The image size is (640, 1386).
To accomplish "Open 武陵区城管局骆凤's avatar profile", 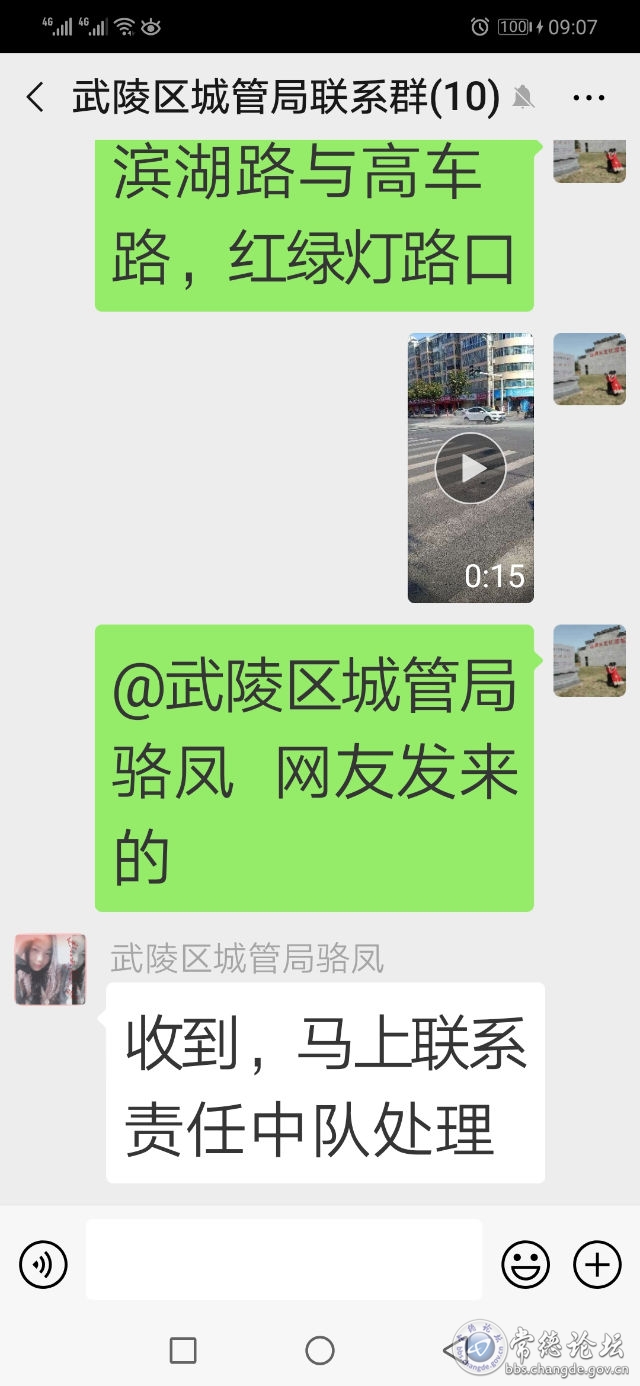I will pos(50,970).
